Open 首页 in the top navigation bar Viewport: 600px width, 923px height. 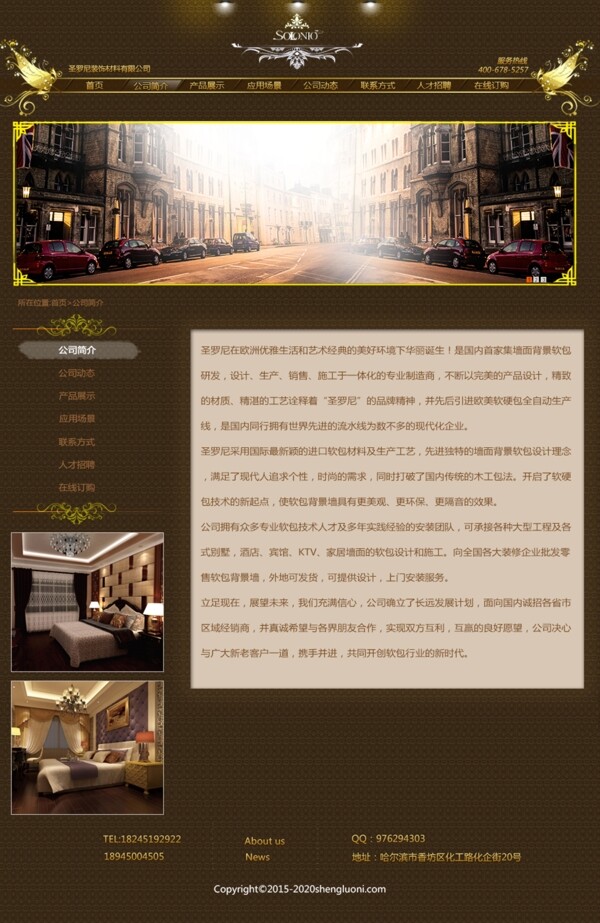pos(94,86)
